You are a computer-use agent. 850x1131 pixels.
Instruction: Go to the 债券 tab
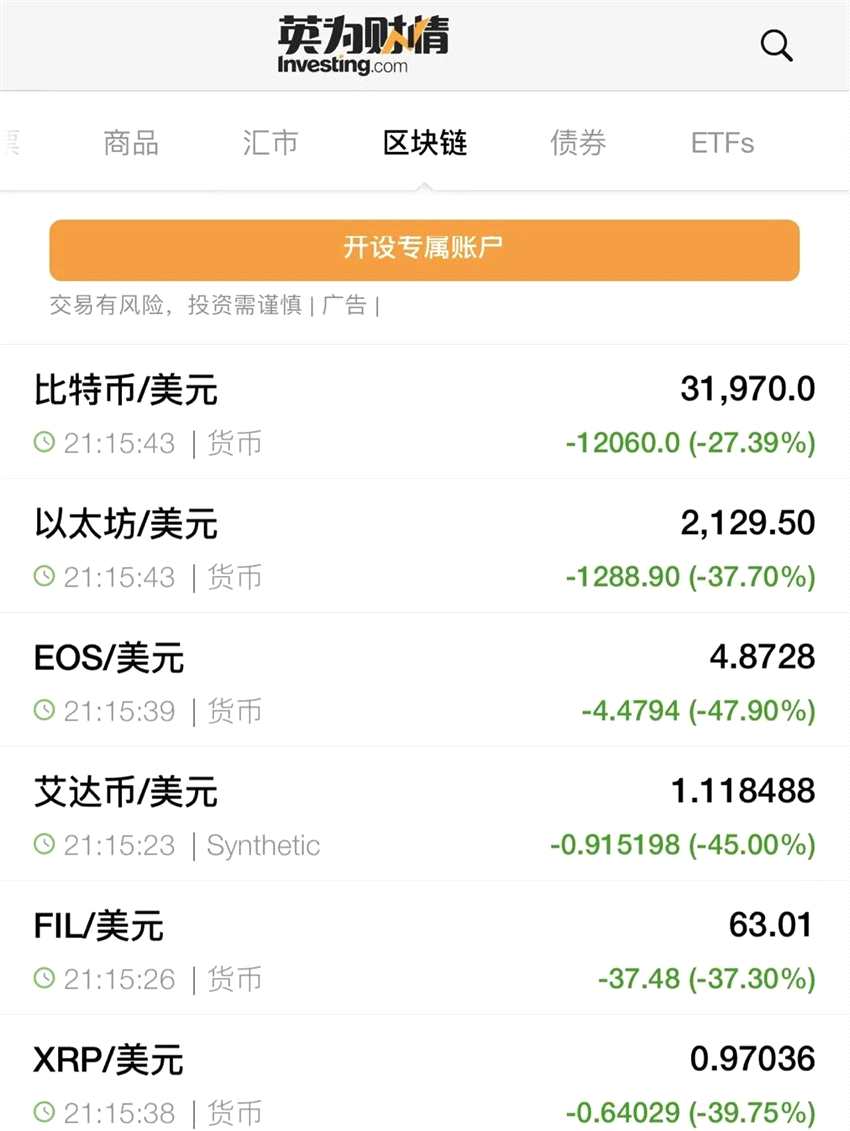tap(578, 143)
